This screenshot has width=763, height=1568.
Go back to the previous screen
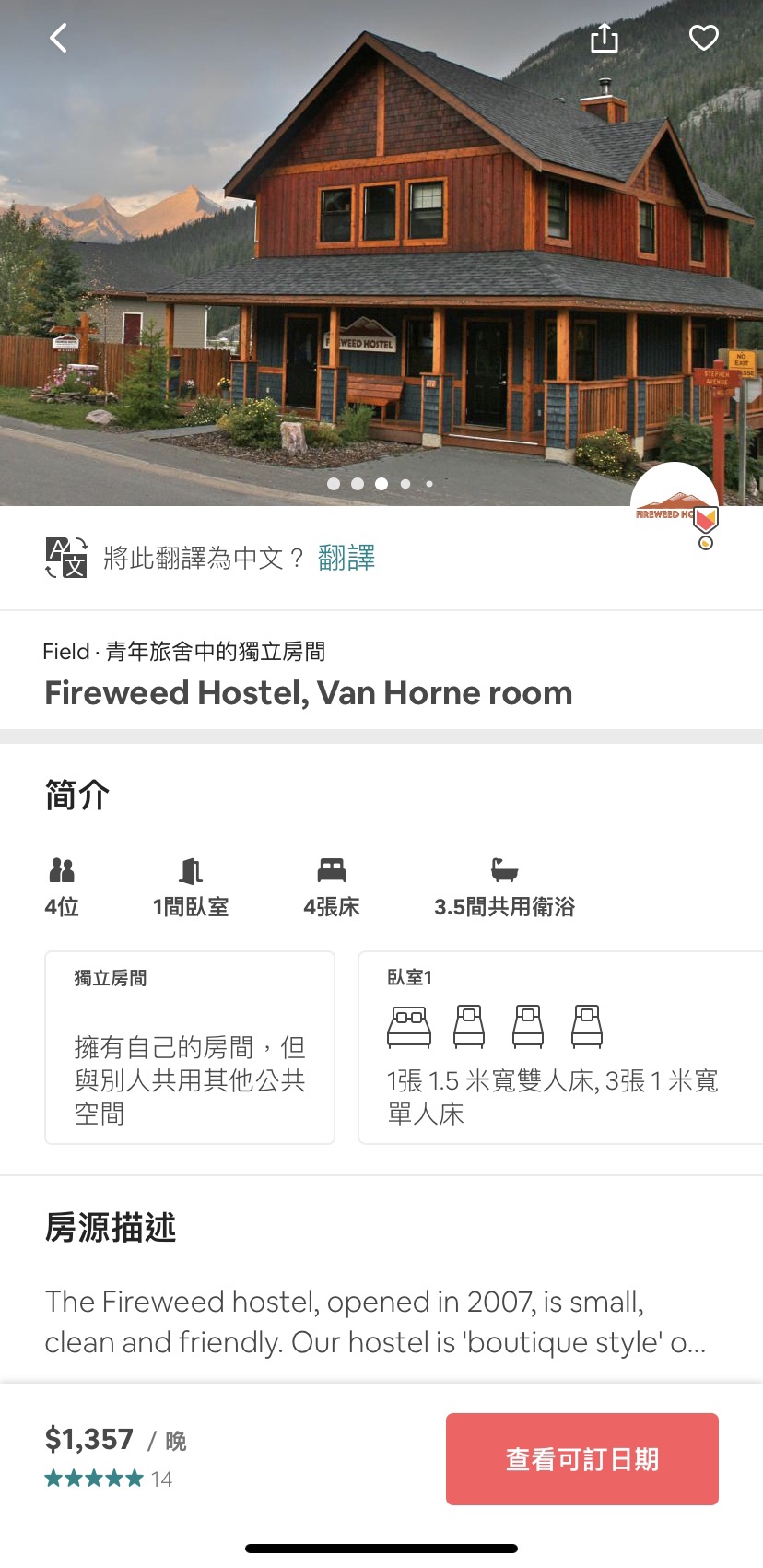[x=58, y=39]
